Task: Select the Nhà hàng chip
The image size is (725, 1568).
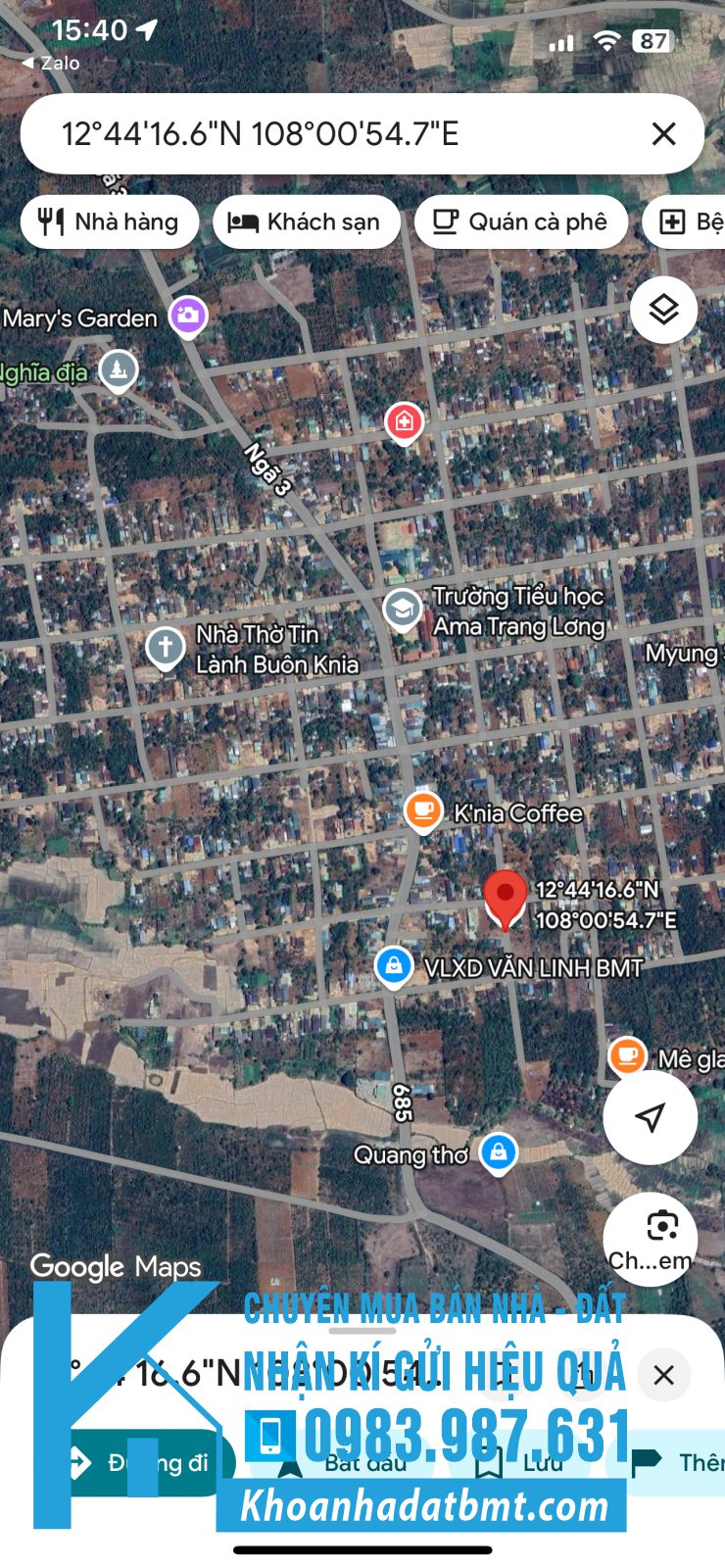Action: (110, 222)
